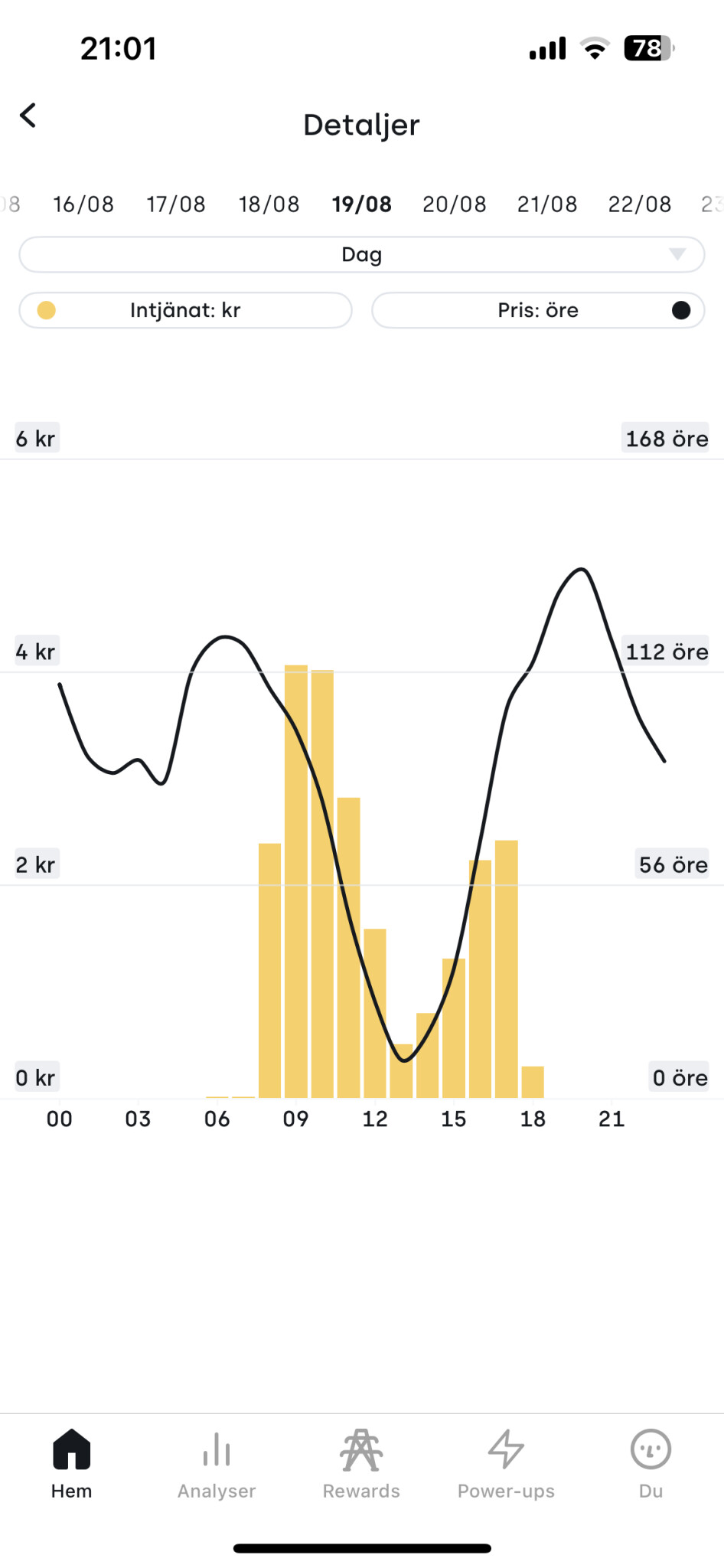Image resolution: width=724 pixels, height=1568 pixels.
Task: Select the date 16/08
Action: pyautogui.click(x=83, y=204)
